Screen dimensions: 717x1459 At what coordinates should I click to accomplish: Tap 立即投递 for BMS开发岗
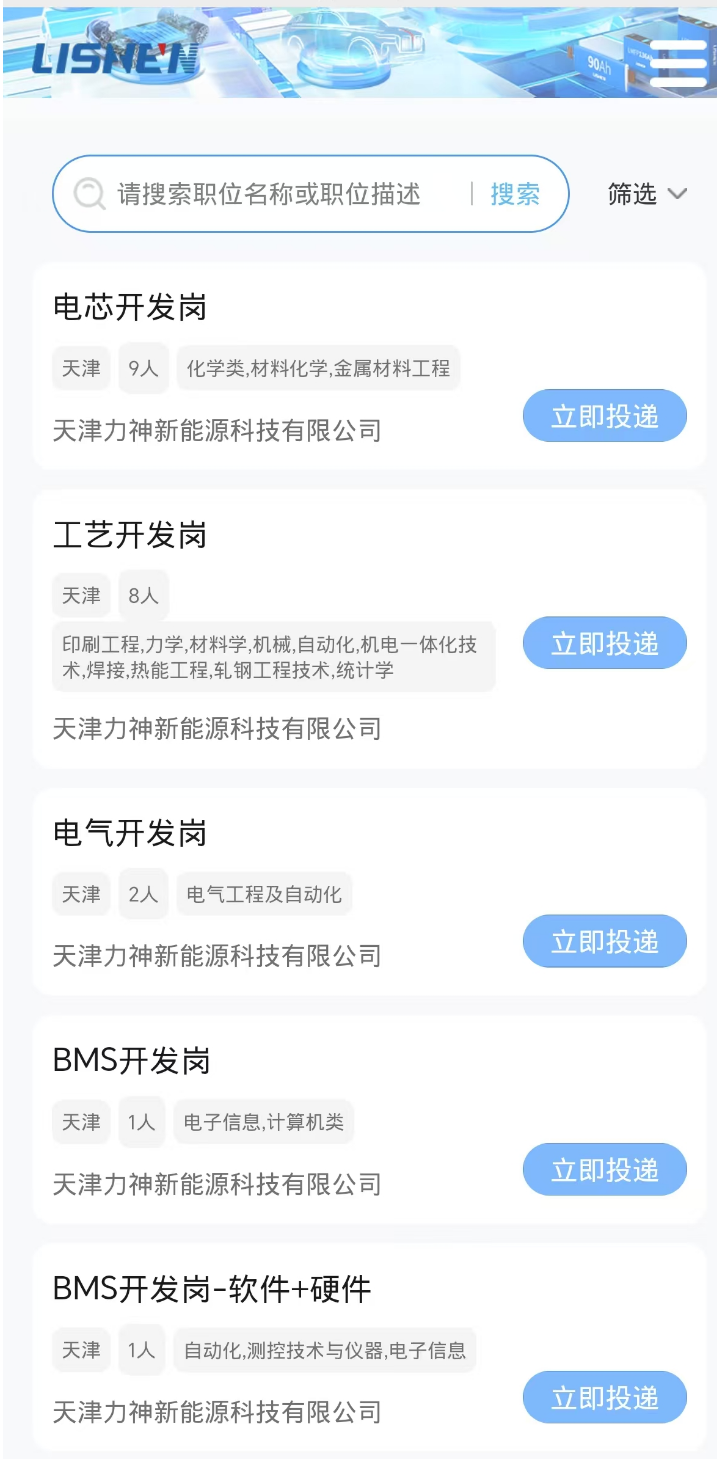point(604,1169)
